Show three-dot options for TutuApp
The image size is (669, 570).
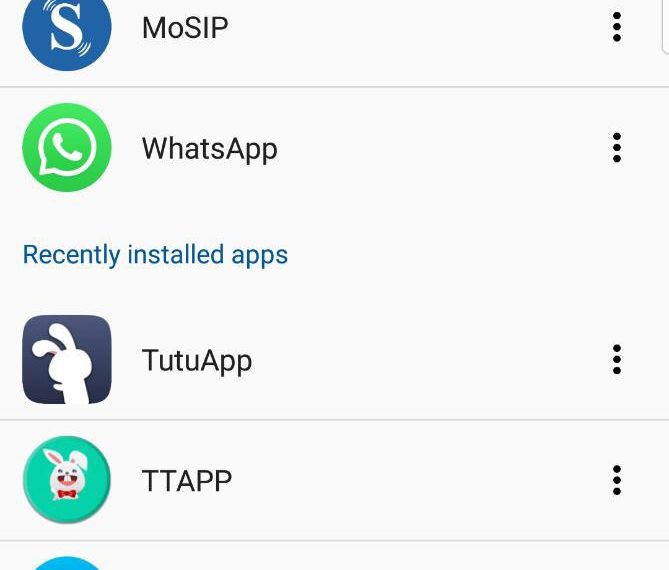tap(617, 359)
